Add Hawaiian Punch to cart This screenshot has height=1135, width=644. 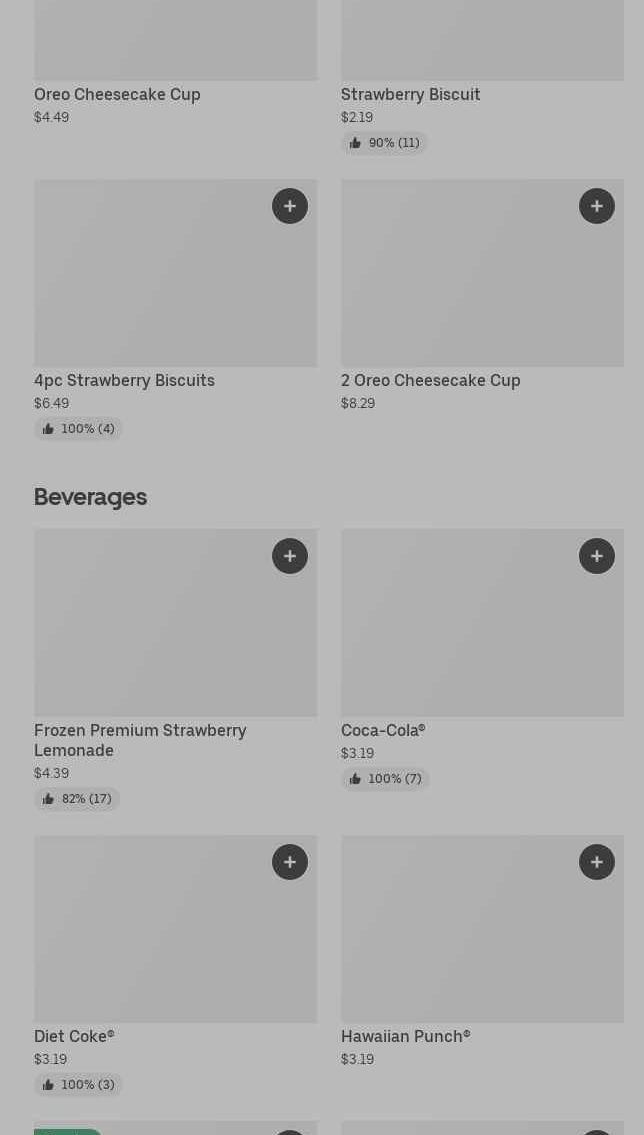[596, 862]
